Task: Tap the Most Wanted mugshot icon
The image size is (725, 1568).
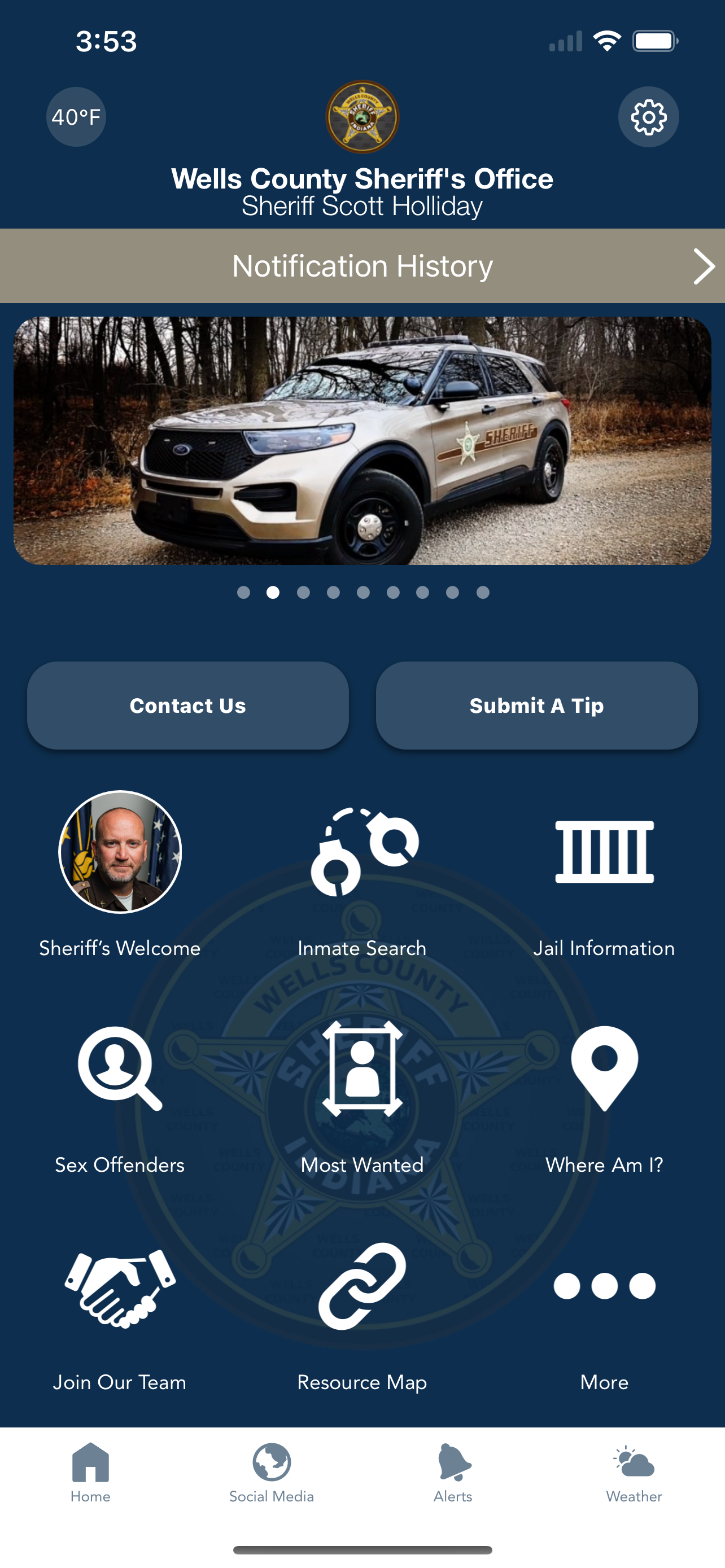Action: click(x=362, y=1070)
